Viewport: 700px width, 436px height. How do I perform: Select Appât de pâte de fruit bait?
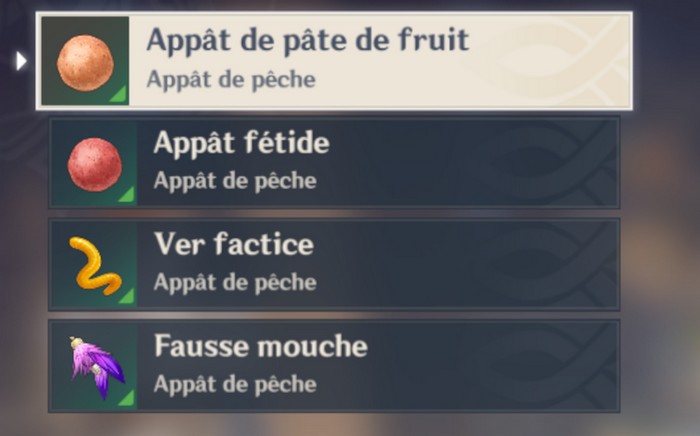[x=335, y=60]
